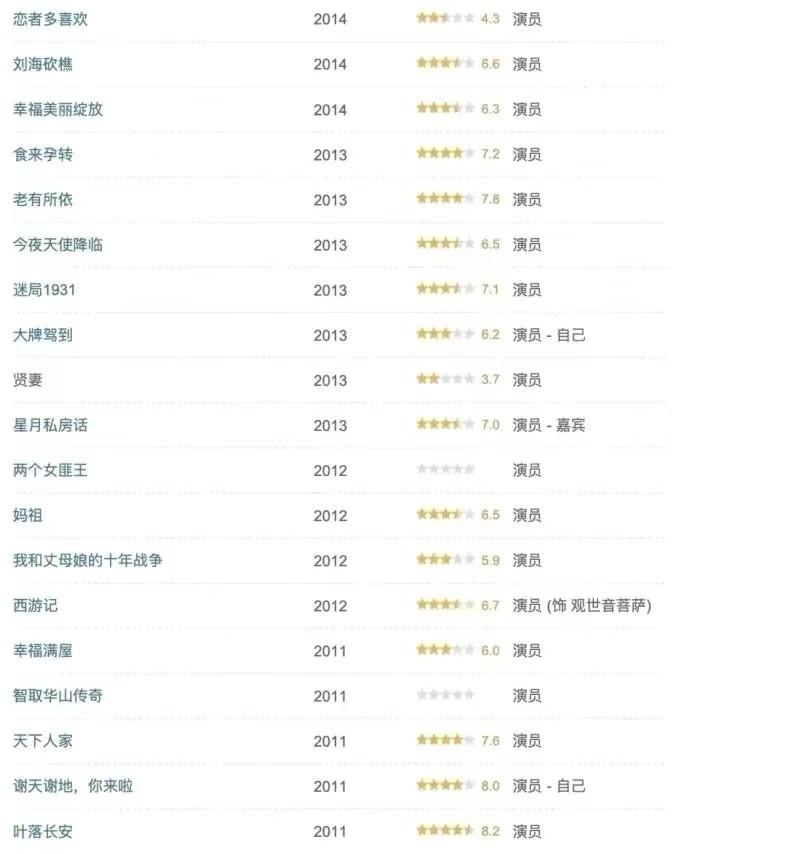
Task: Select the 今夜天使降临 link
Action: coord(57,244)
